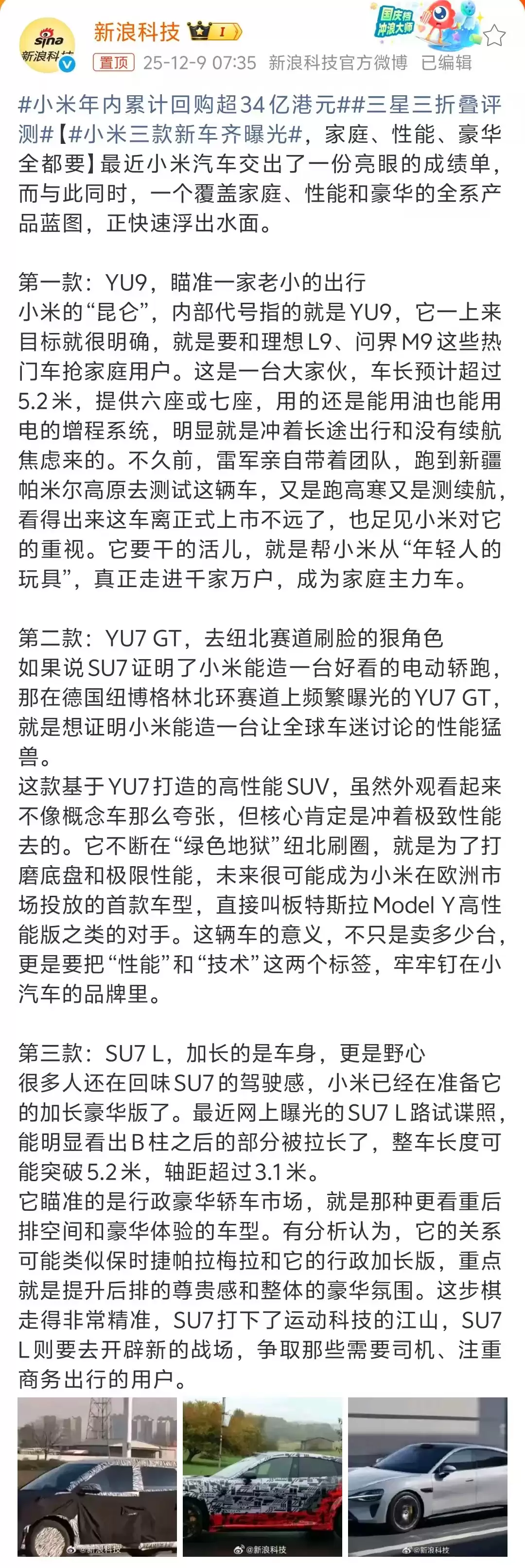Viewport: 525px width, 1568px height.
Task: Open edit history via 已编辑 label
Action: click(446, 63)
